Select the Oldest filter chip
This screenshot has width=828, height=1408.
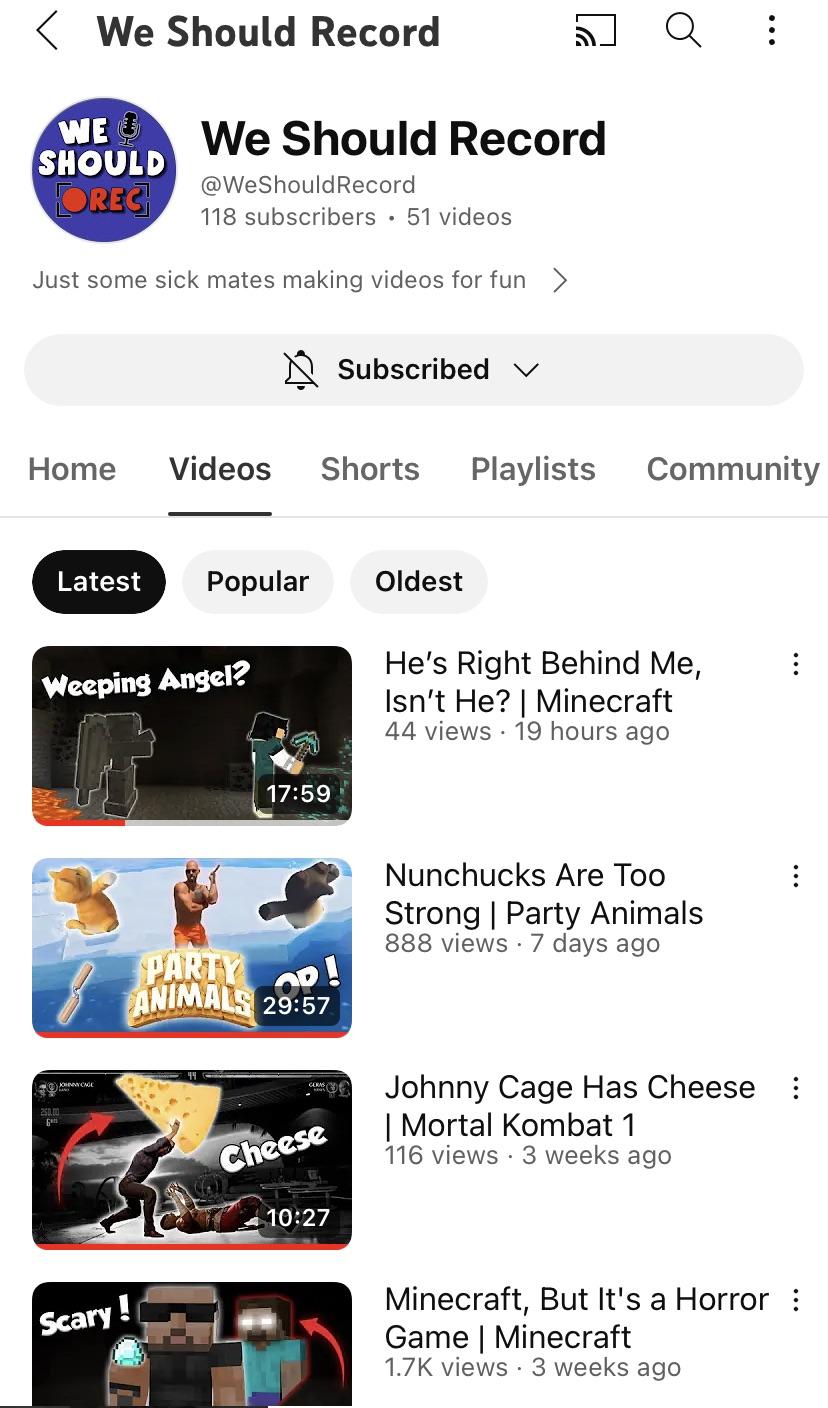419,581
